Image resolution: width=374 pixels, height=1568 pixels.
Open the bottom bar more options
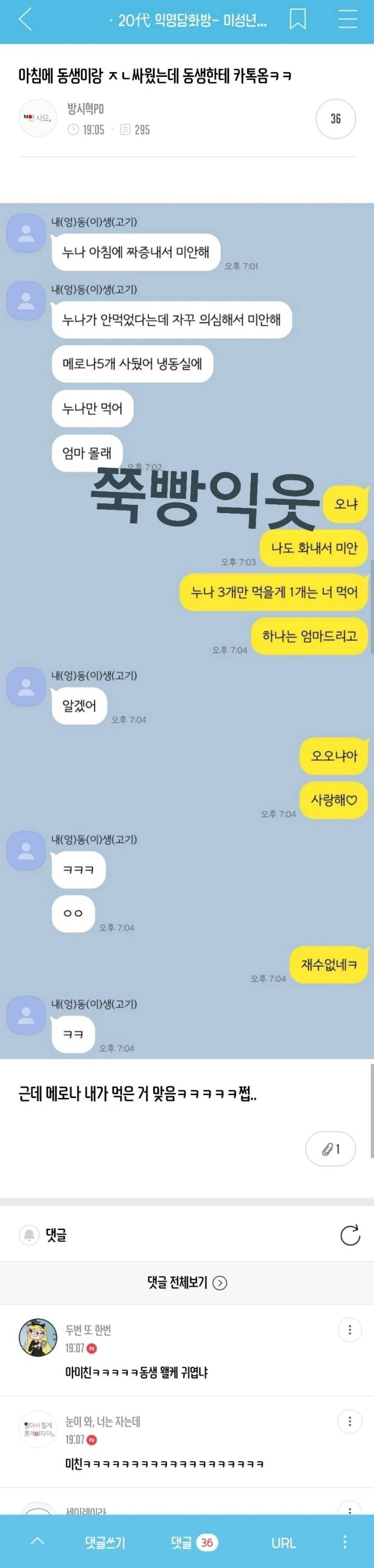coord(345,1541)
